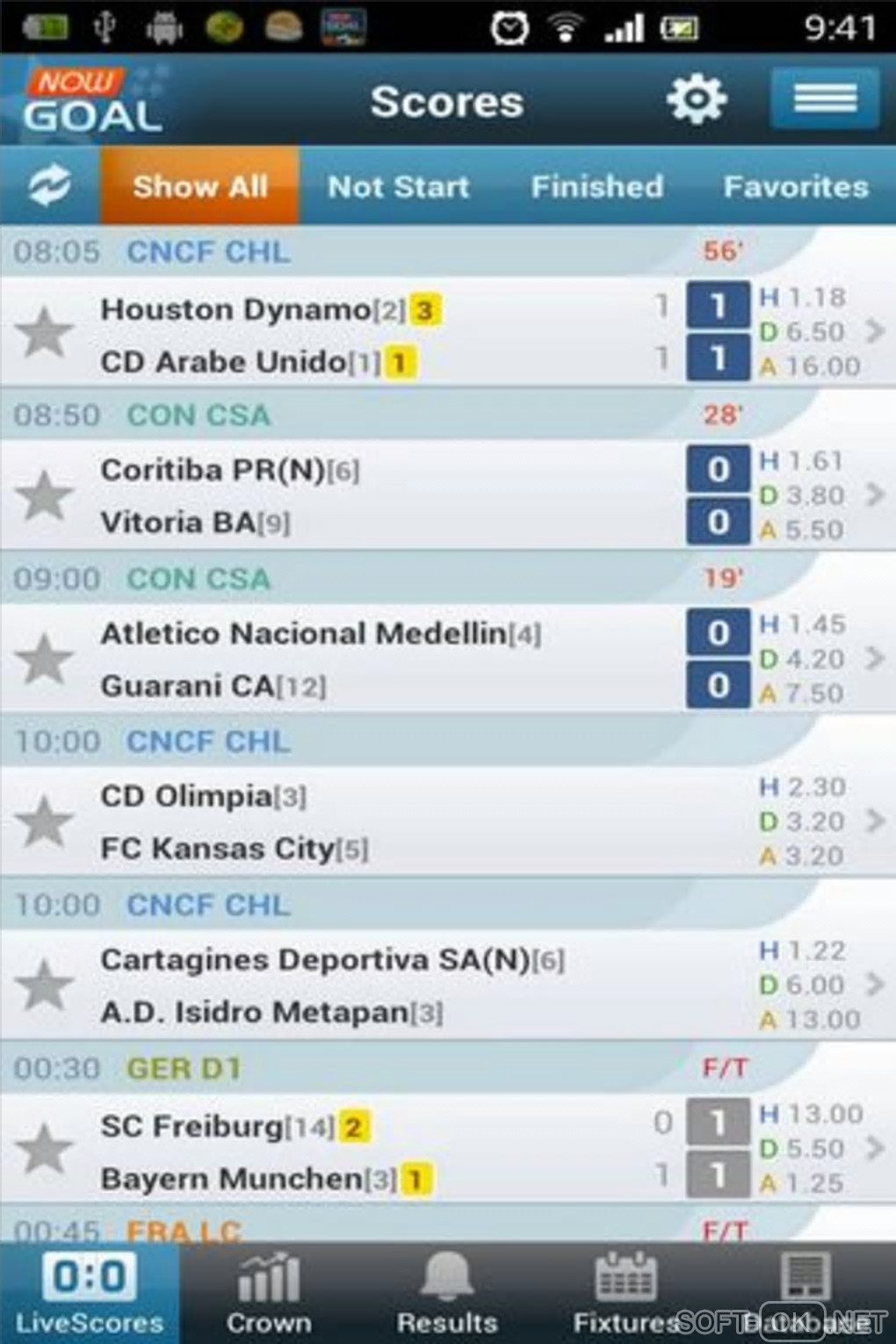Open CD Olimpia vs FC Kansas City match

(873, 821)
